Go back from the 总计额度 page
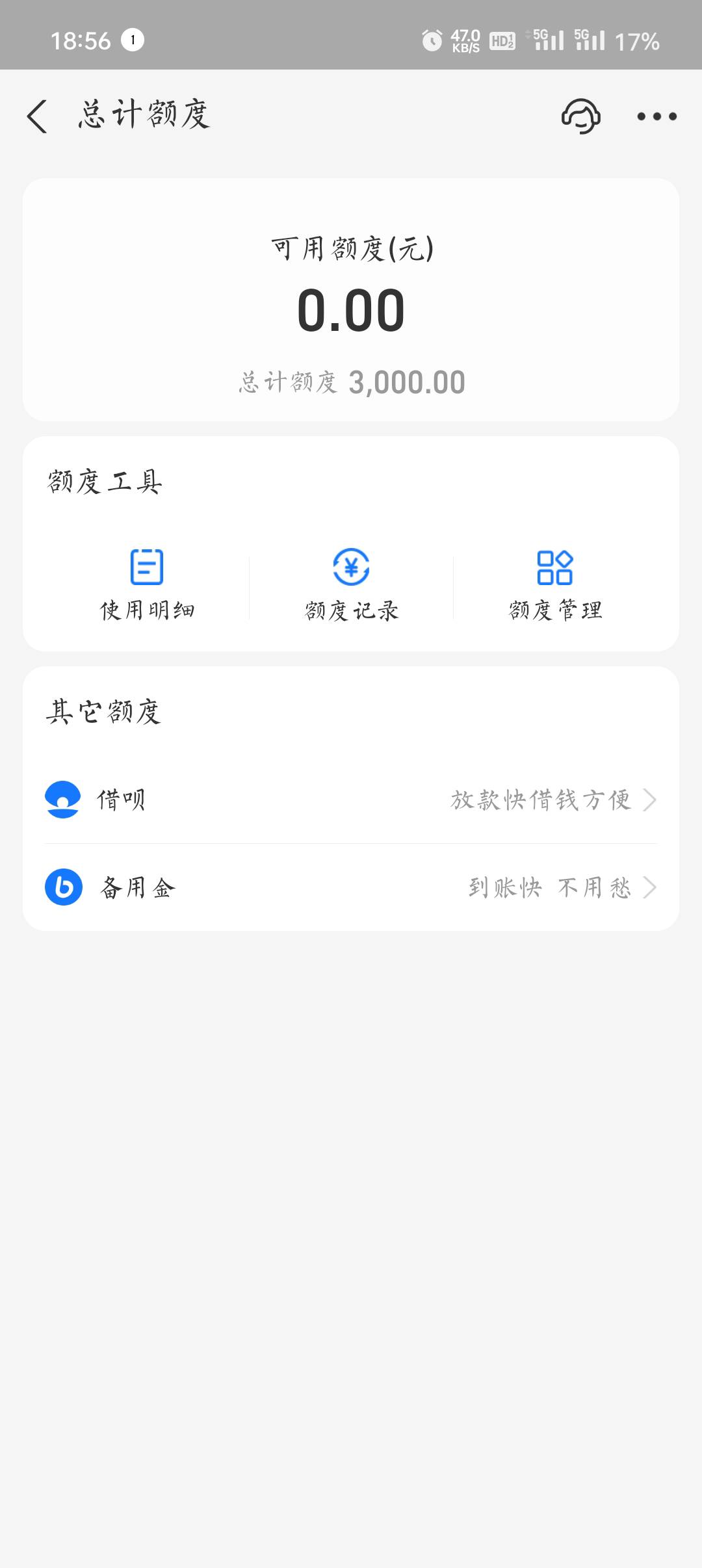The height and width of the screenshot is (1568, 702). coord(37,116)
